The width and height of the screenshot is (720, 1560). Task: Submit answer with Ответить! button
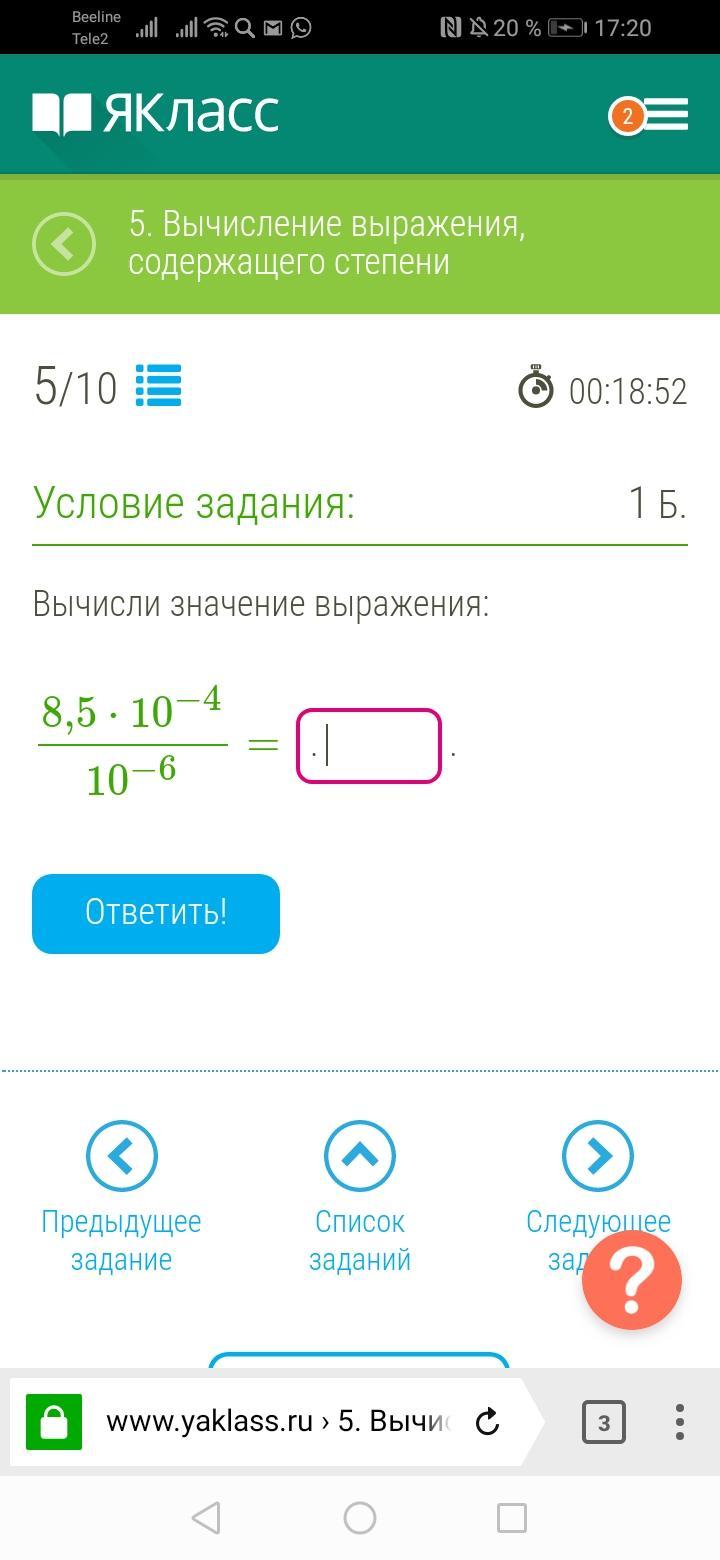click(156, 913)
